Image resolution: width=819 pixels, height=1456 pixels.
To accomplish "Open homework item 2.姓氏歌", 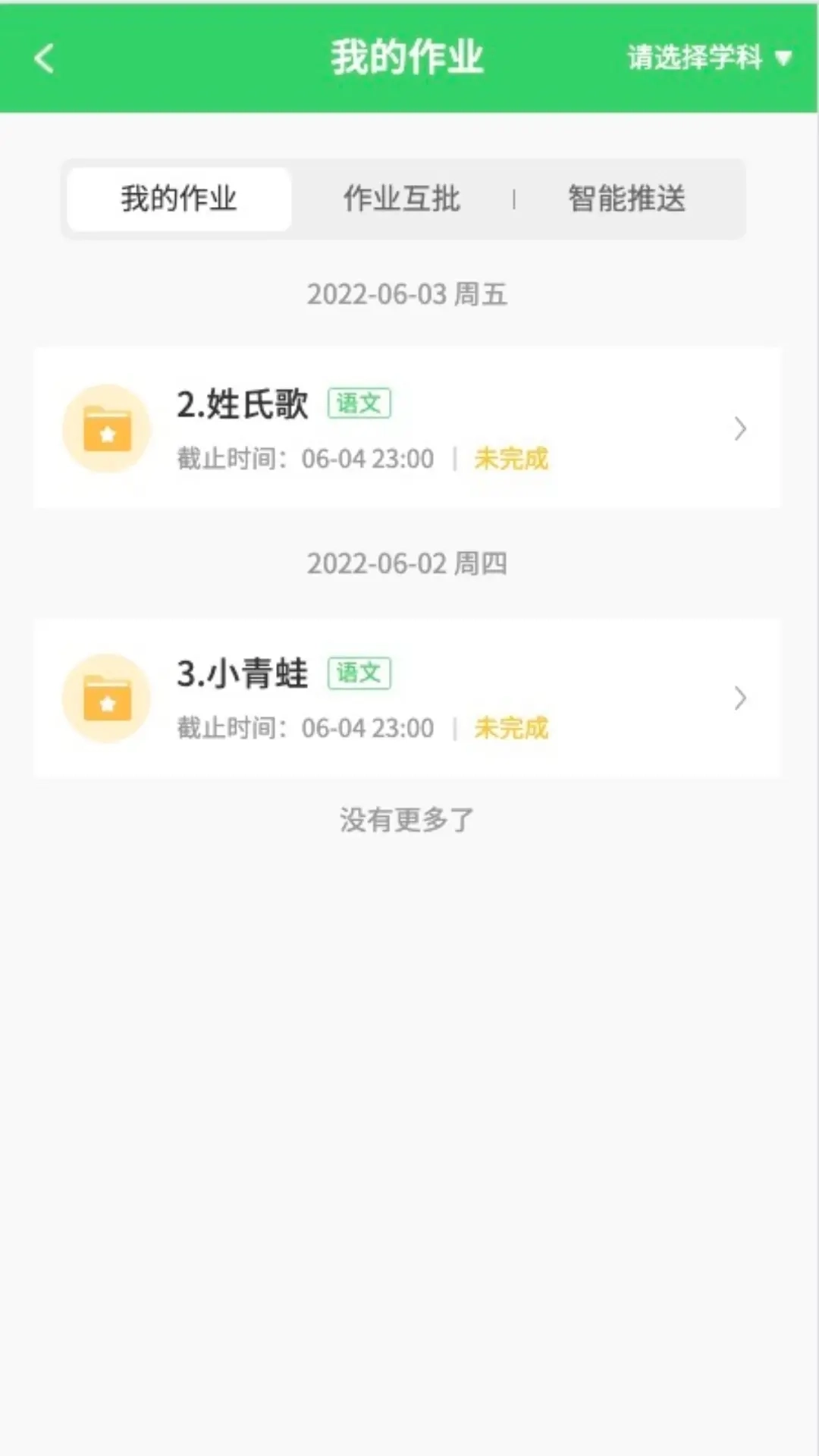I will coord(240,404).
